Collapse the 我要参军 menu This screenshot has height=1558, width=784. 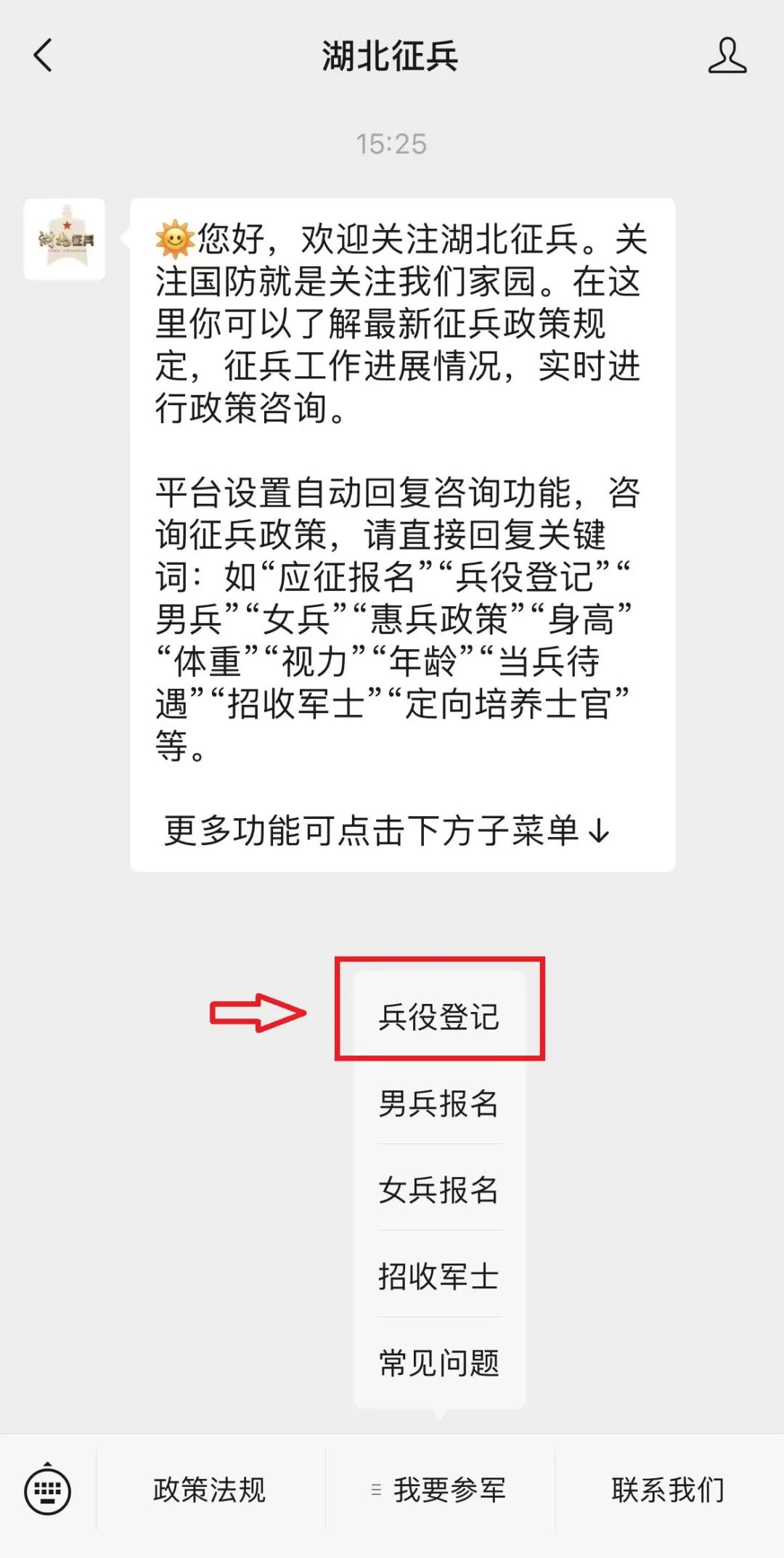(440, 1490)
